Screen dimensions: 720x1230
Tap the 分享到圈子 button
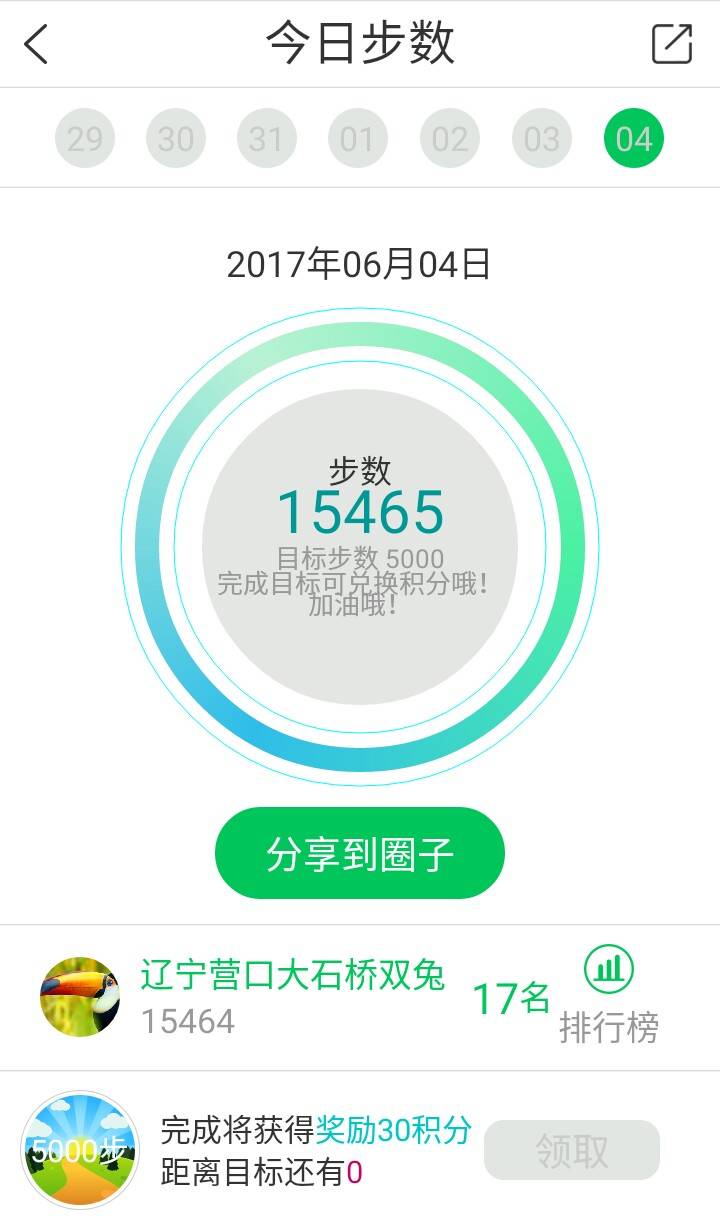click(360, 853)
